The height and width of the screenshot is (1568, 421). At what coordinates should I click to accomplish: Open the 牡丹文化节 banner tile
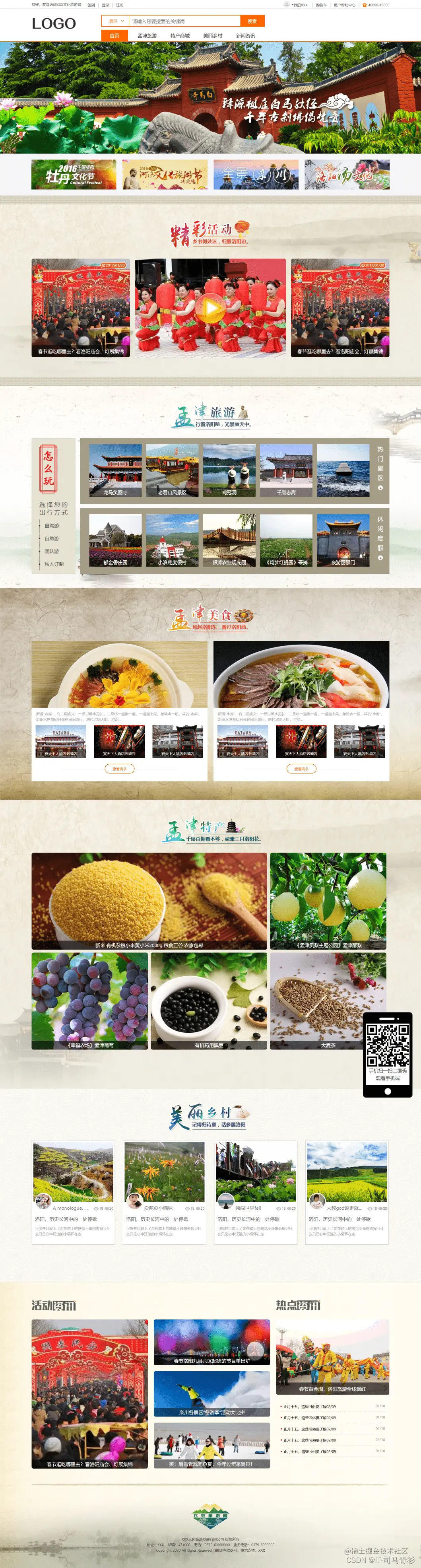(74, 175)
